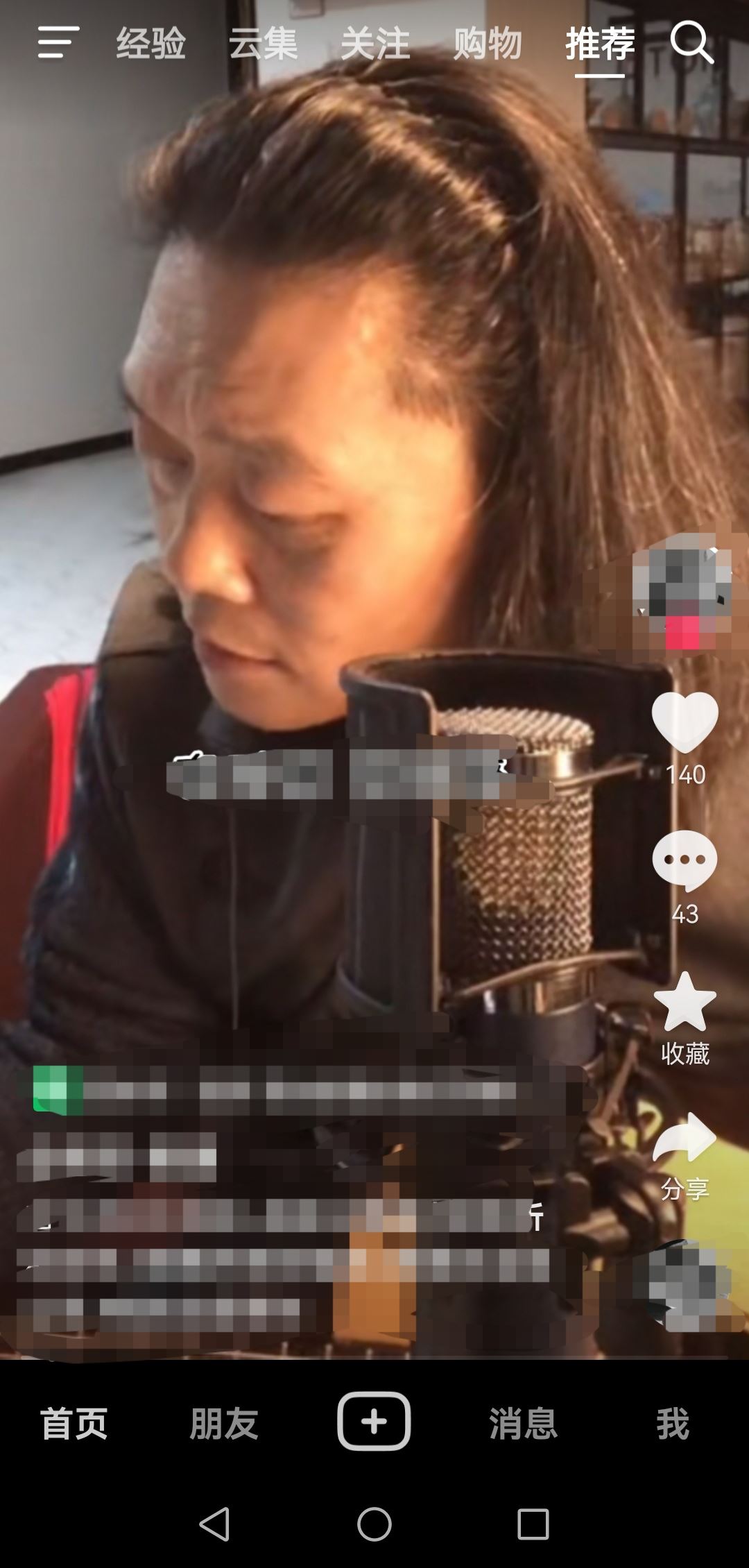
Task: Open the 我 profile tab
Action: click(x=673, y=1424)
